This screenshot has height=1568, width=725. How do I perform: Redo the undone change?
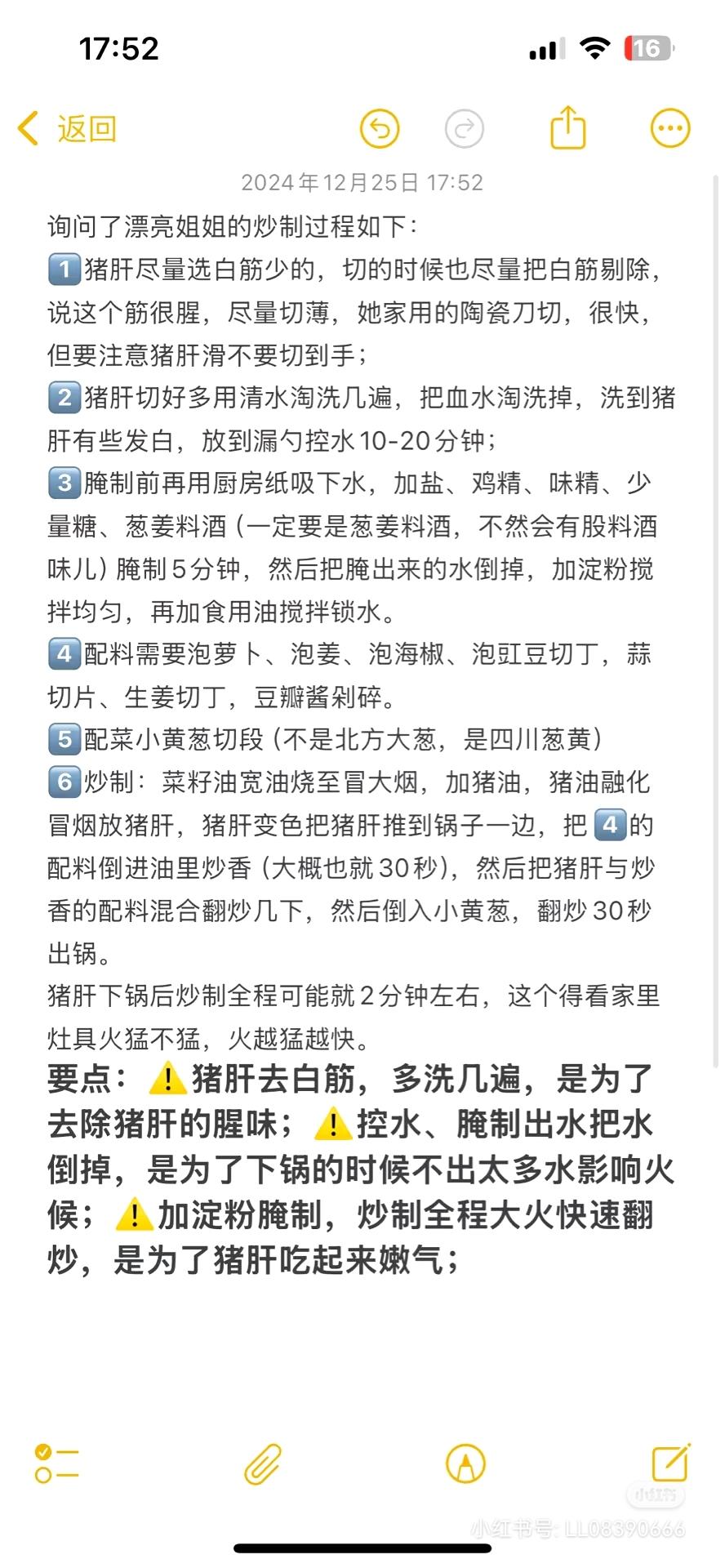tap(465, 128)
